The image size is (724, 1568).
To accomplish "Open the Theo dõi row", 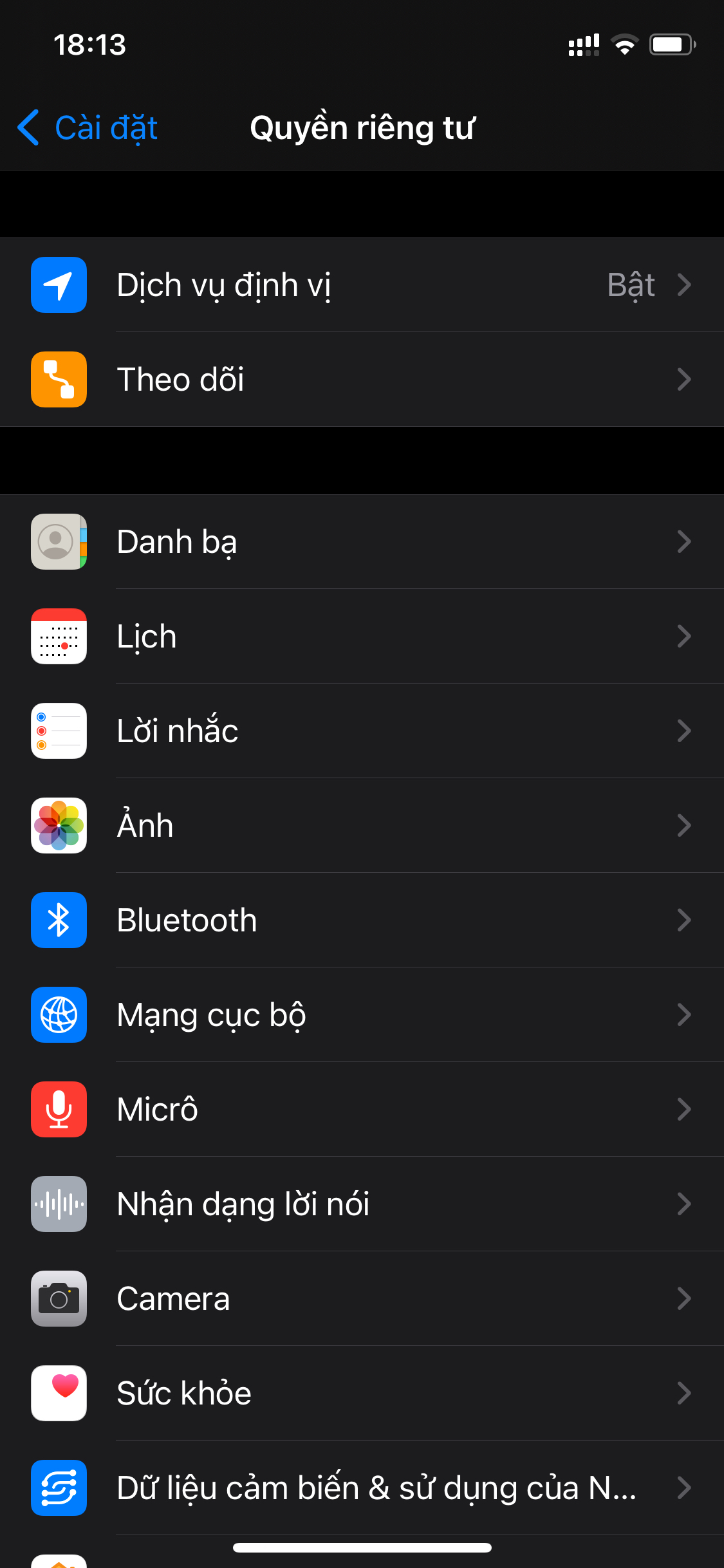I will click(x=362, y=380).
